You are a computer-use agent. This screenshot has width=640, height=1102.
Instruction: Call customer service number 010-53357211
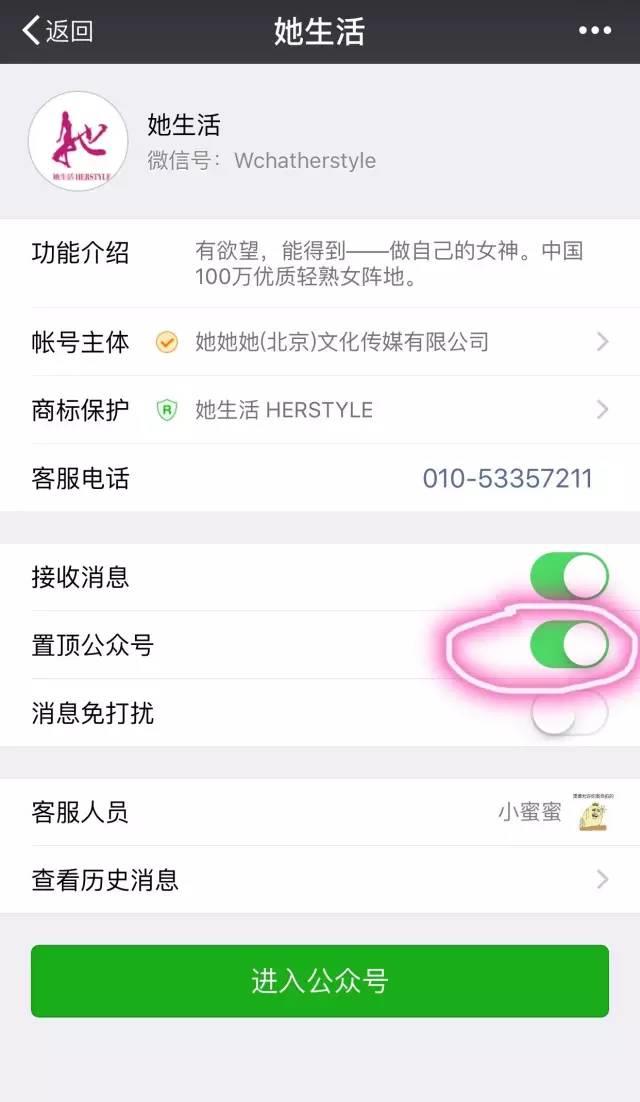point(507,478)
